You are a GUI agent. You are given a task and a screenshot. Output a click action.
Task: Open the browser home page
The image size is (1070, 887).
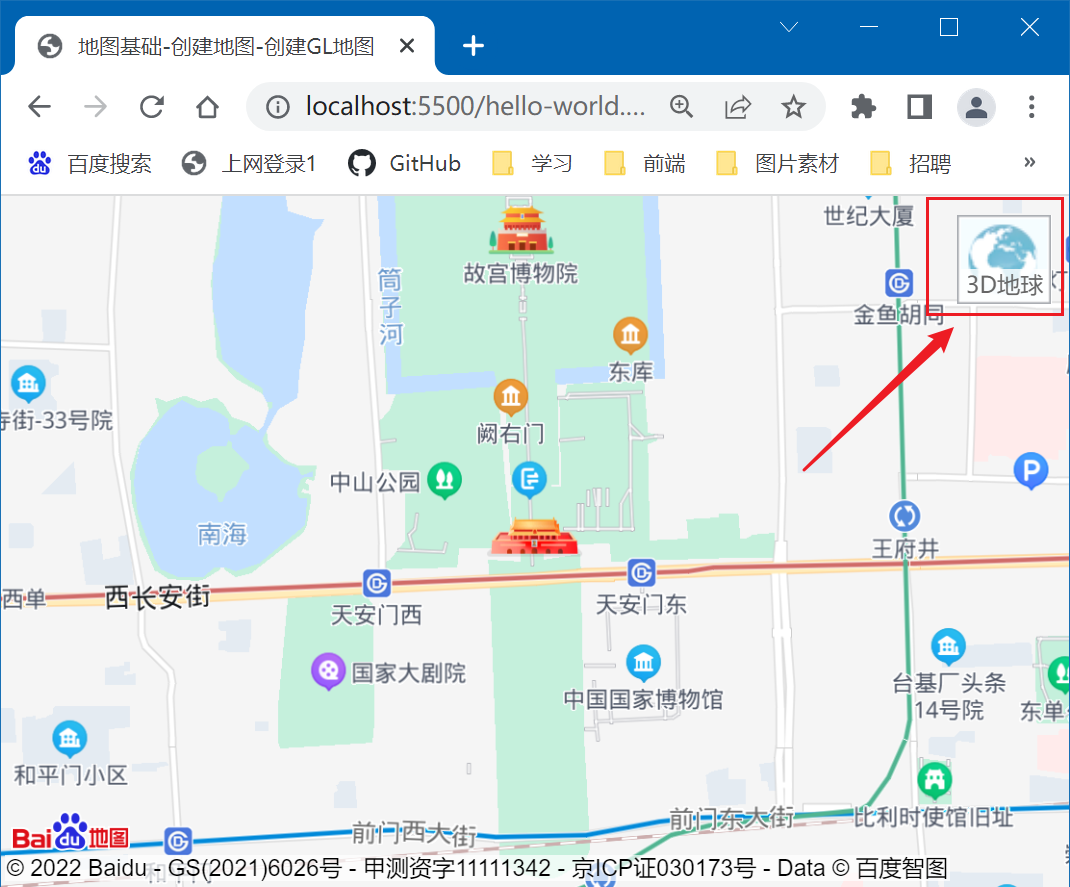tap(207, 107)
